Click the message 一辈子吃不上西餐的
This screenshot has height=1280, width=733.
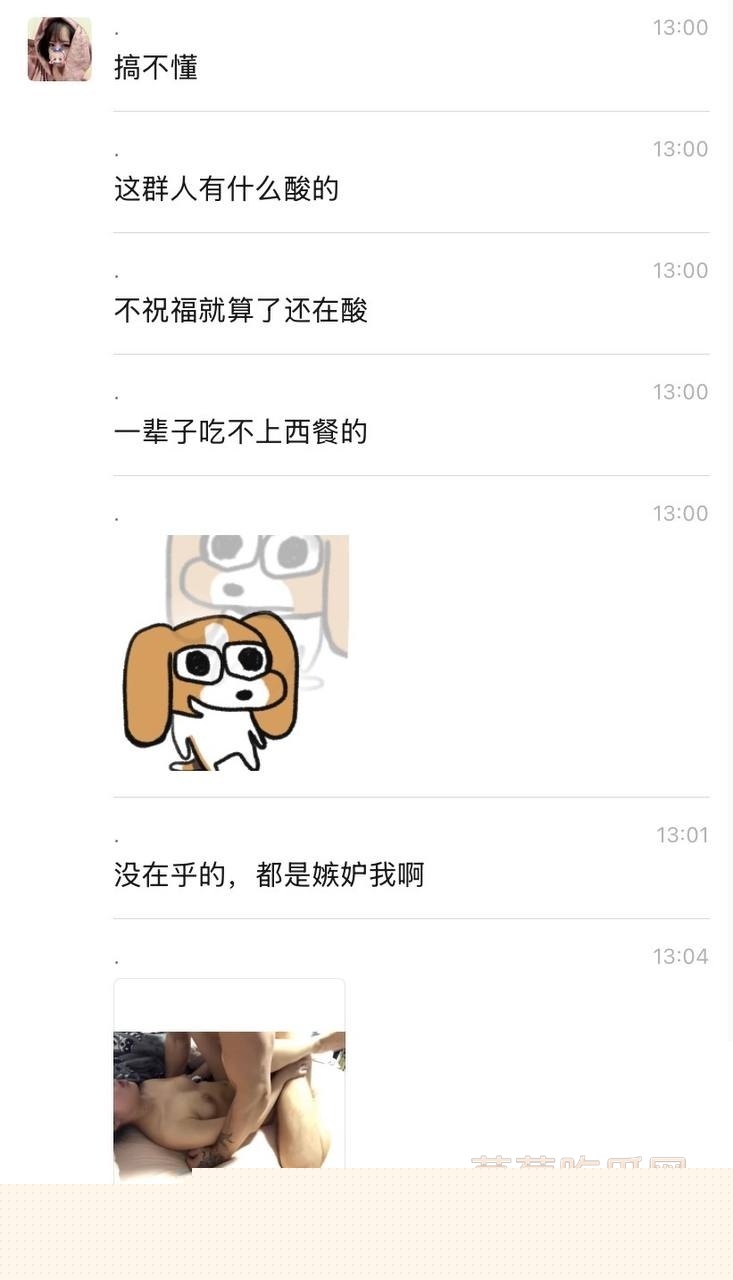(x=240, y=433)
